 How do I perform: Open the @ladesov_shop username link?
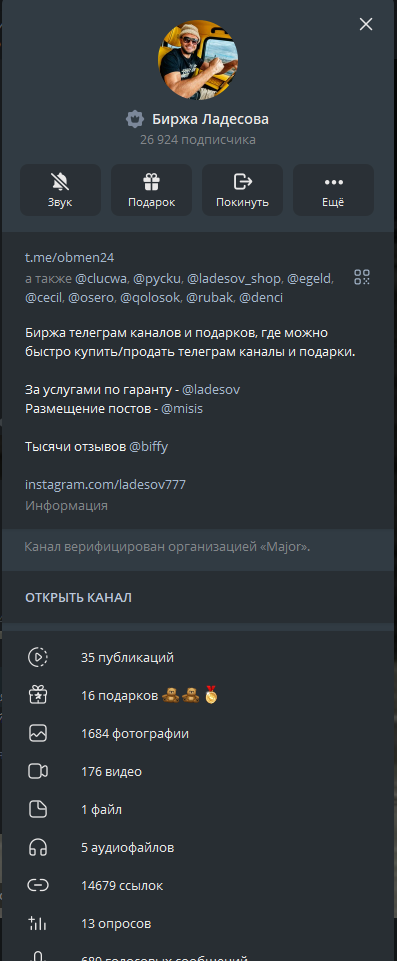point(234,279)
